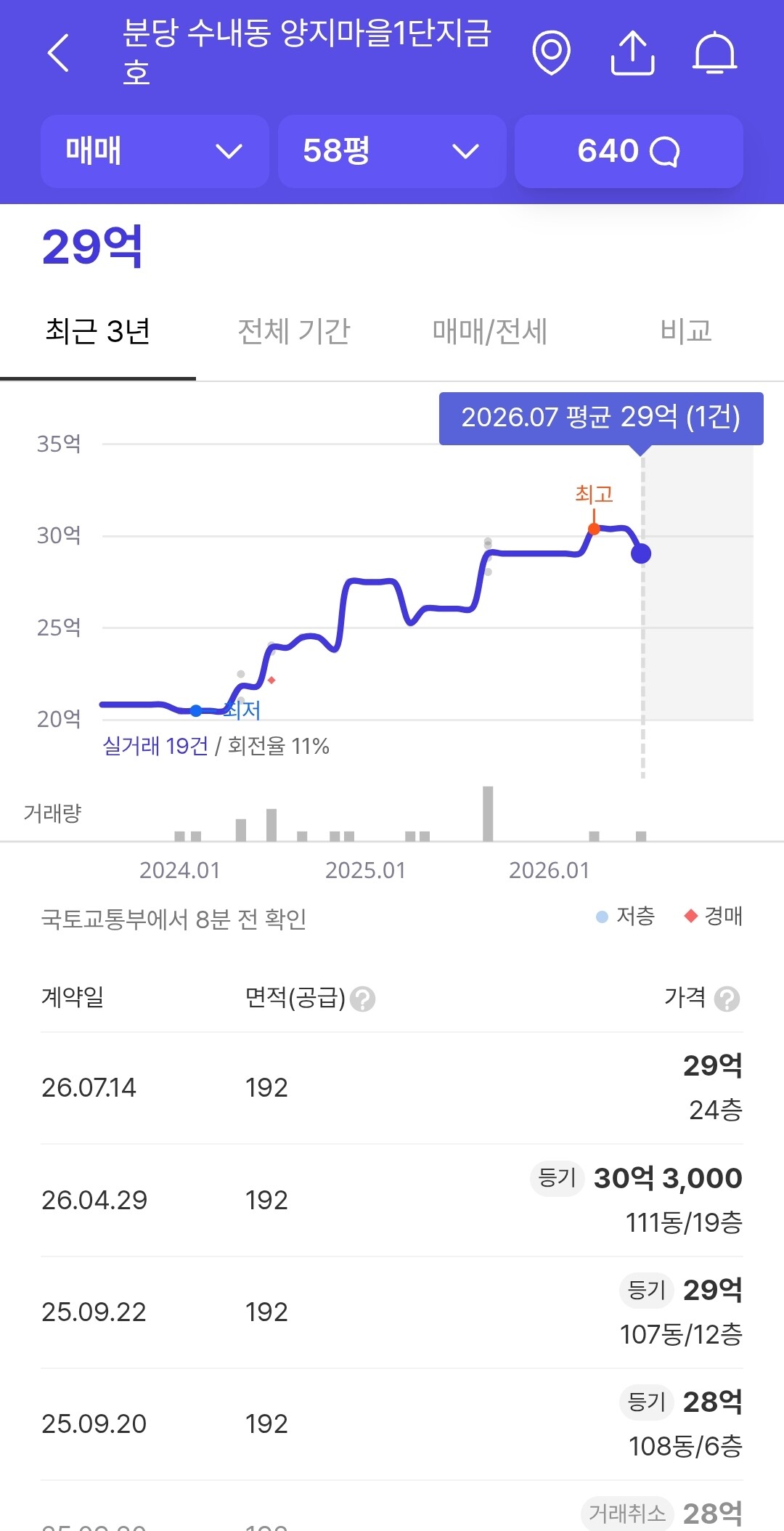Tap the help icon beside 면적(공급)
784x1531 pixels.
362,999
